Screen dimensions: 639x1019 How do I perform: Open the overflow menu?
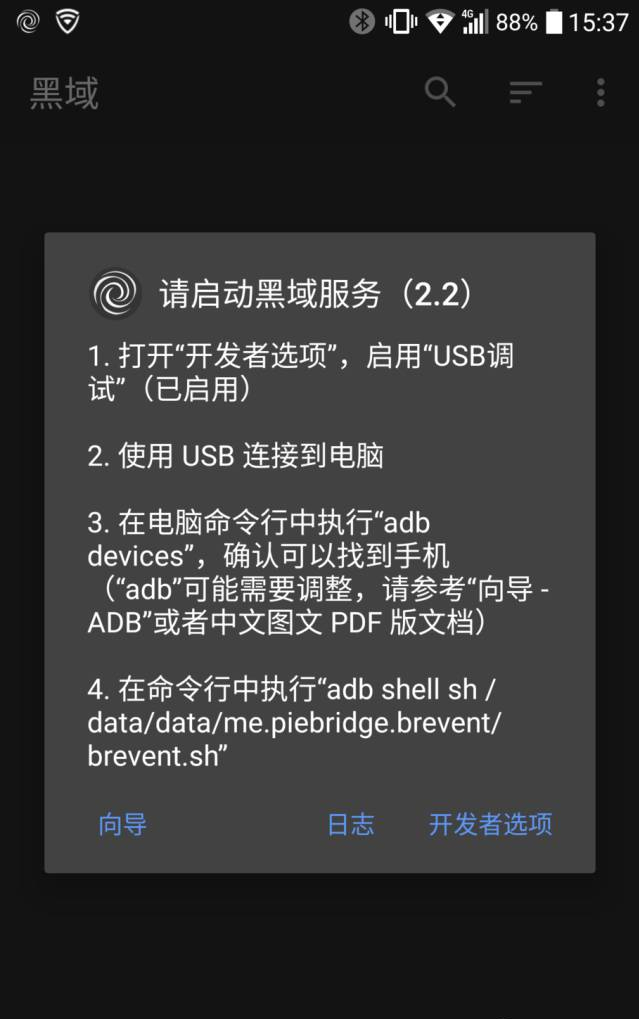coord(600,92)
